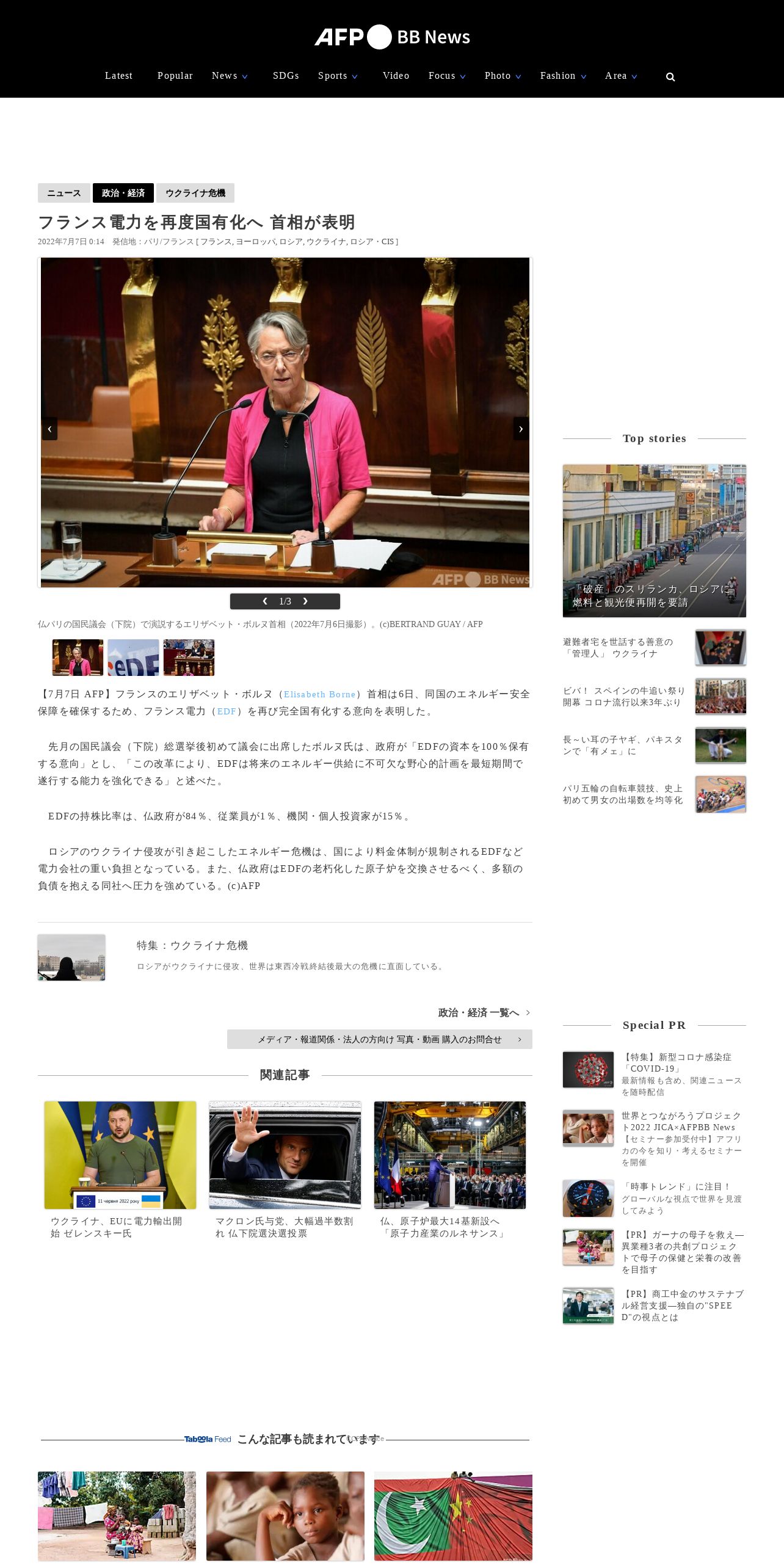Select the 政治・経済 category tag
Image resolution: width=784 pixels, height=1568 pixels.
[x=123, y=193]
